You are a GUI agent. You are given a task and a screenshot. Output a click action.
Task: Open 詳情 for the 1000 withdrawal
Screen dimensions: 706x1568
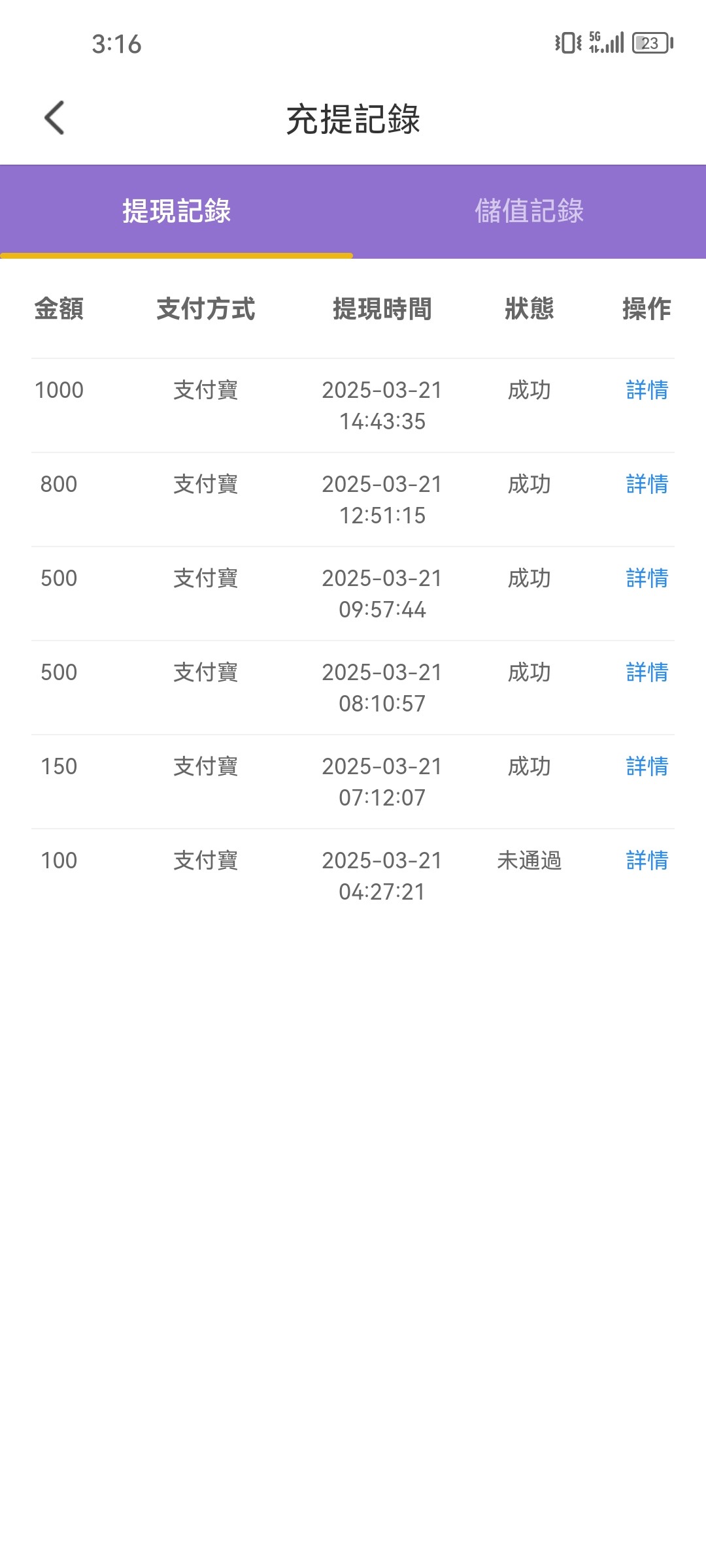pos(647,390)
